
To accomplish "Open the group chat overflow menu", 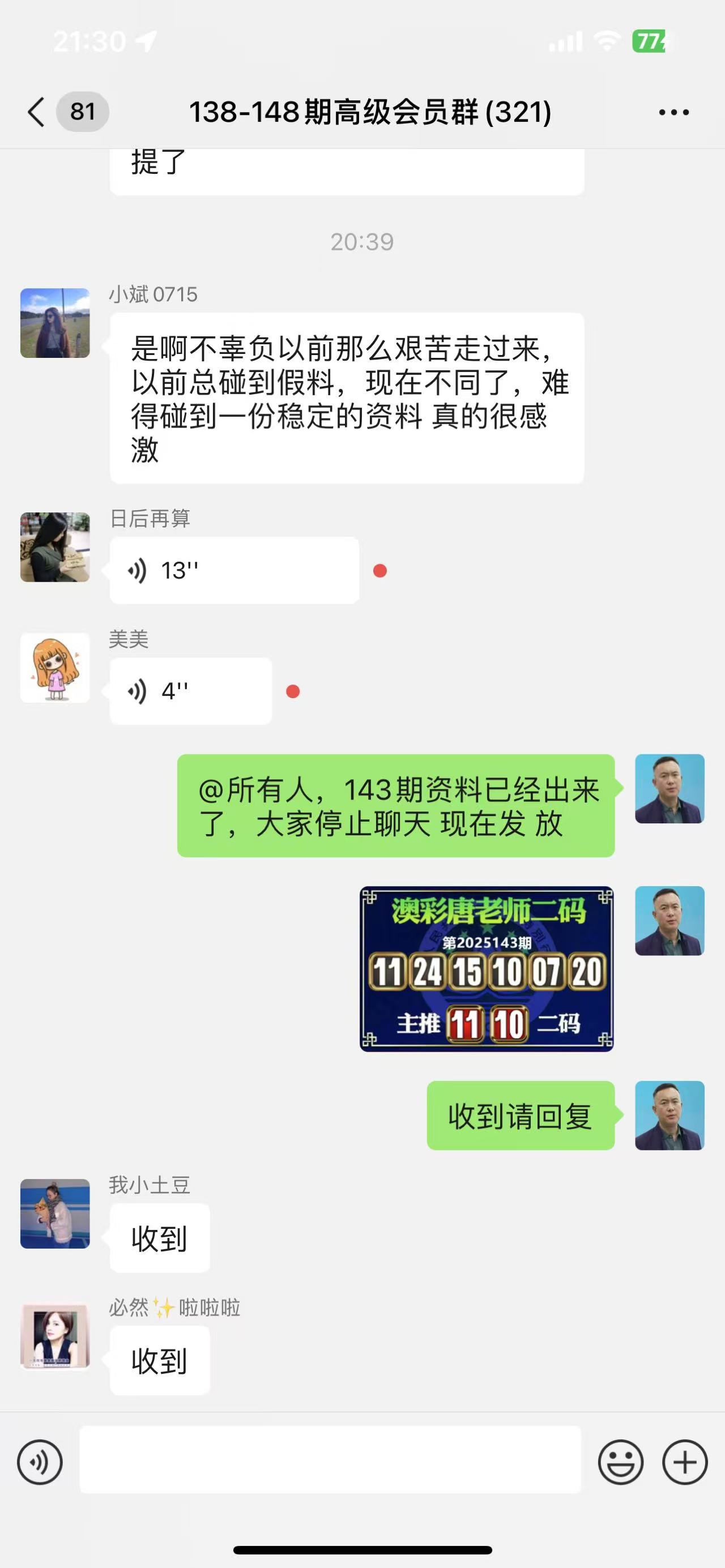I will 674,112.
